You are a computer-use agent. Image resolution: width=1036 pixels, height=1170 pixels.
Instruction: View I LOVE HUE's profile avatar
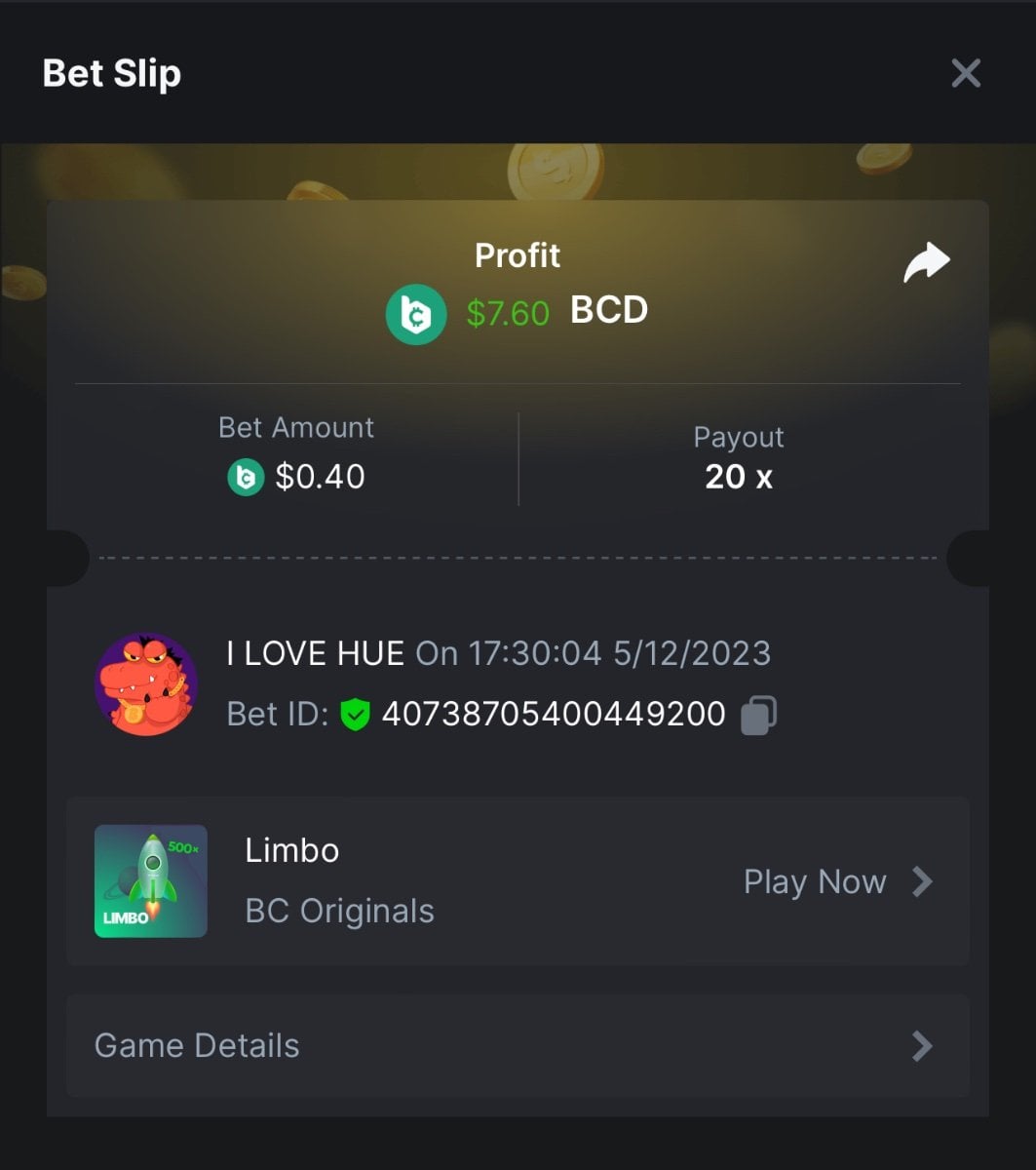click(146, 684)
